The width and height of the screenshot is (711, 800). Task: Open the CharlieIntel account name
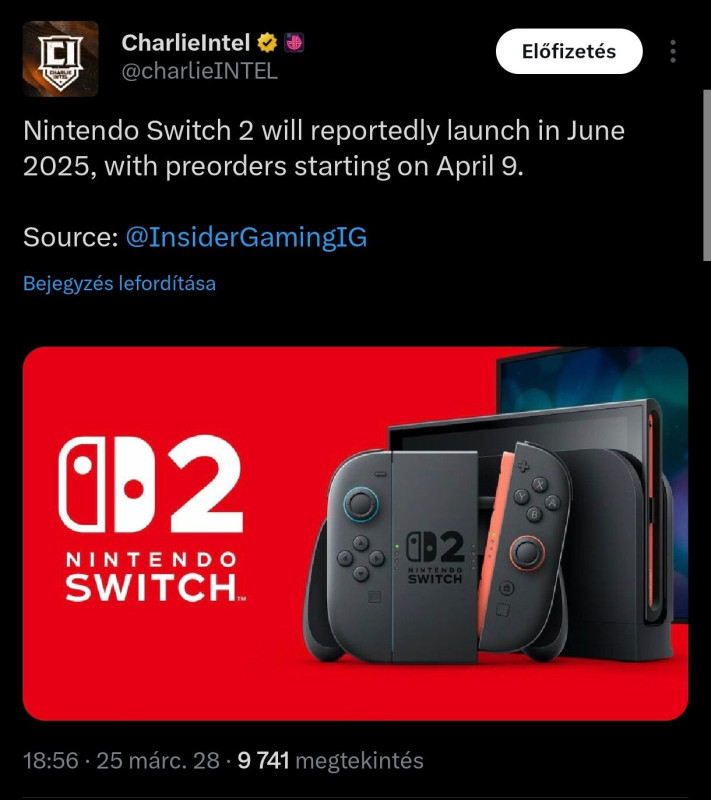[186, 43]
